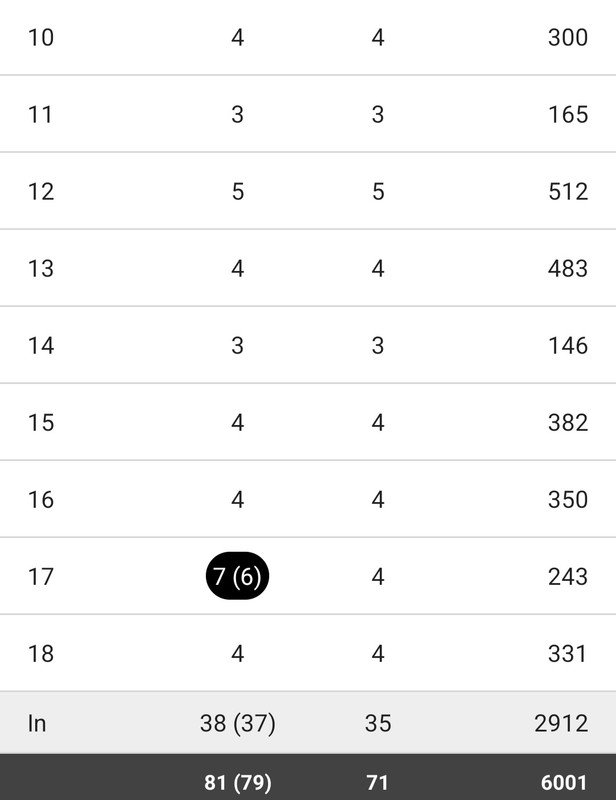This screenshot has height=800, width=616.
Task: Open the hole 14 row
Action: 308,345
